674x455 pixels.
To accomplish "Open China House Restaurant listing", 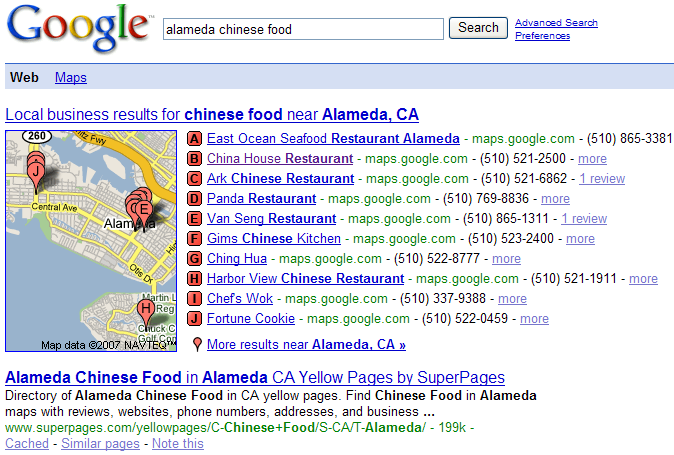I will (x=280, y=159).
